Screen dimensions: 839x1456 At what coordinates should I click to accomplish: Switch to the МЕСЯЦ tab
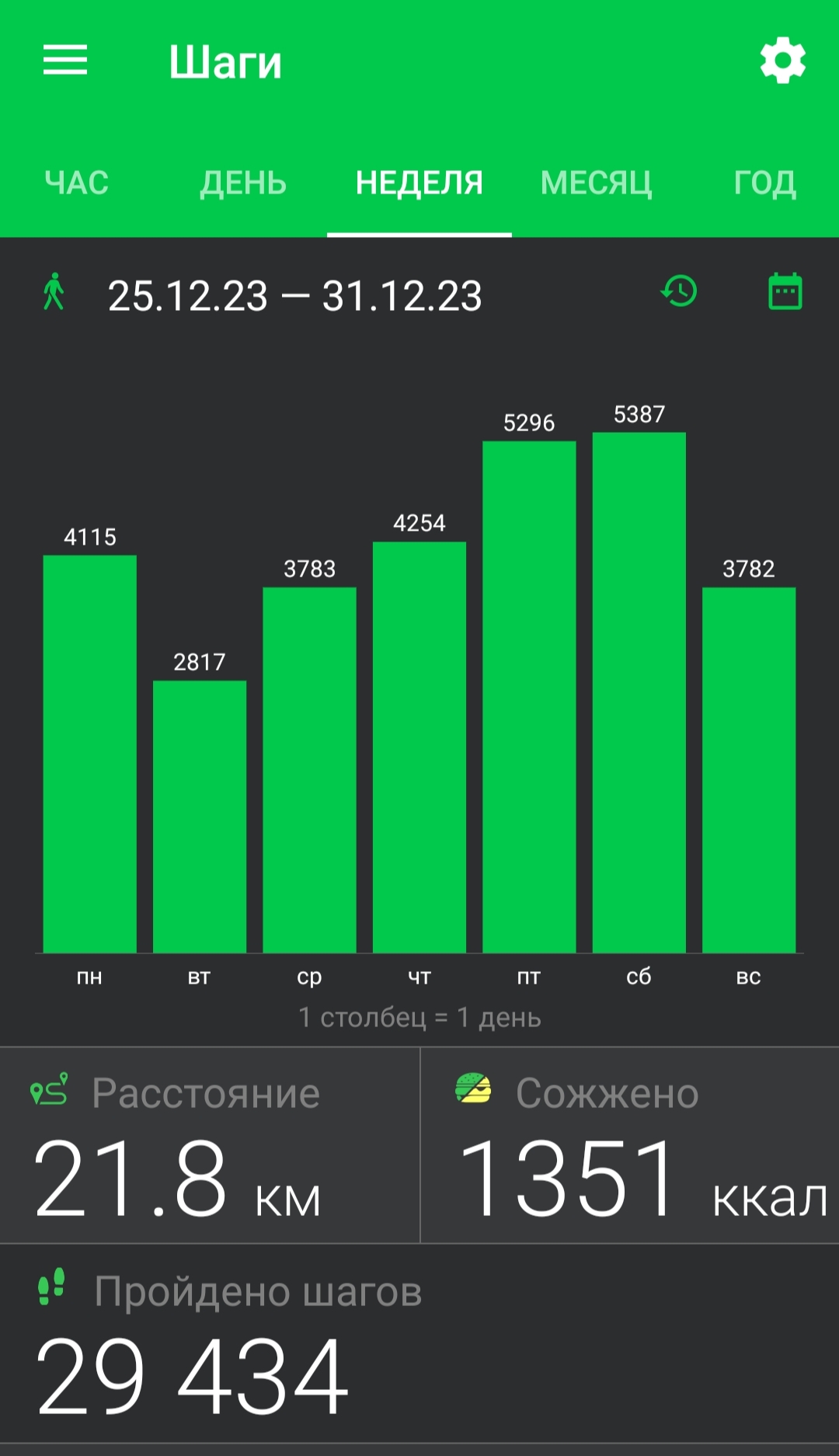(x=597, y=183)
